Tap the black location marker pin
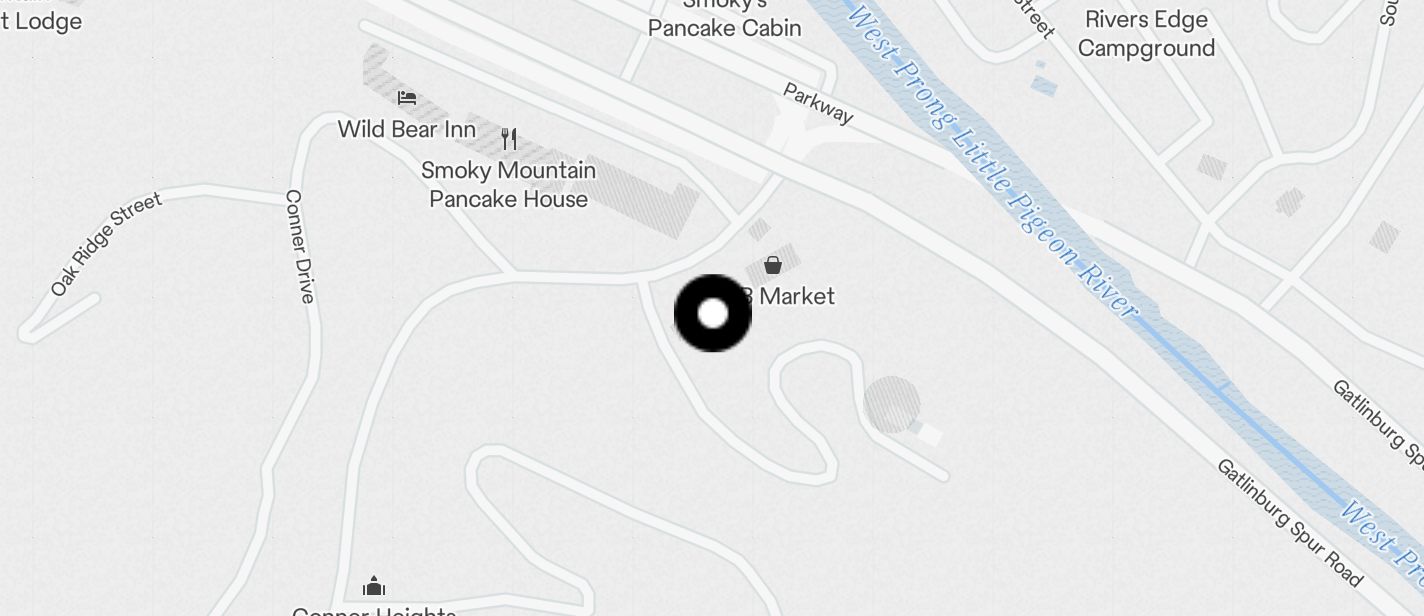This screenshot has width=1424, height=616. pyautogui.click(x=712, y=313)
